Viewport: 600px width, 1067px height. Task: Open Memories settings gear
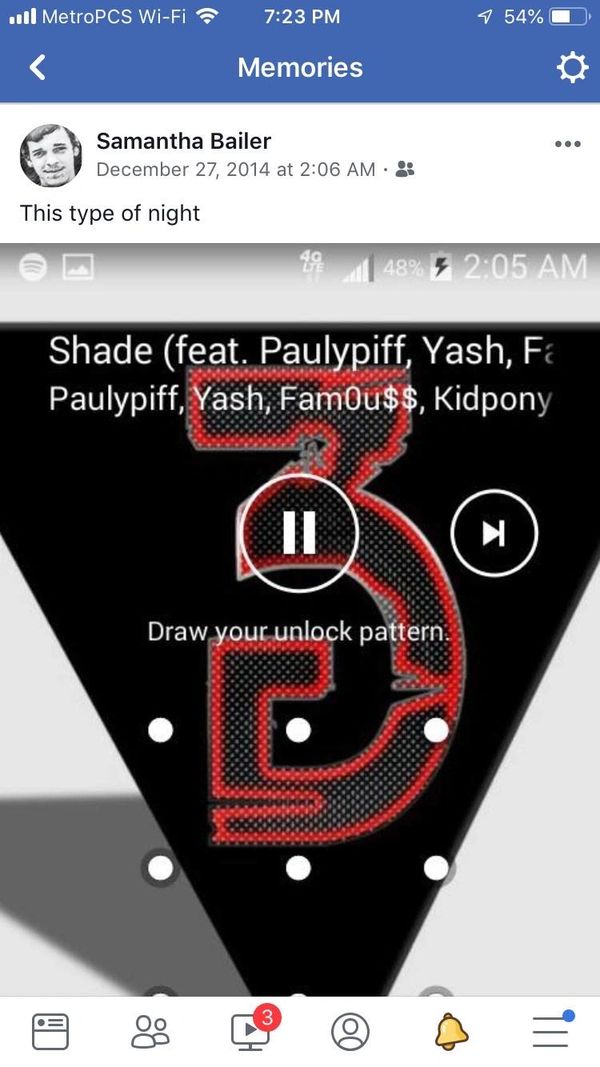(x=571, y=68)
